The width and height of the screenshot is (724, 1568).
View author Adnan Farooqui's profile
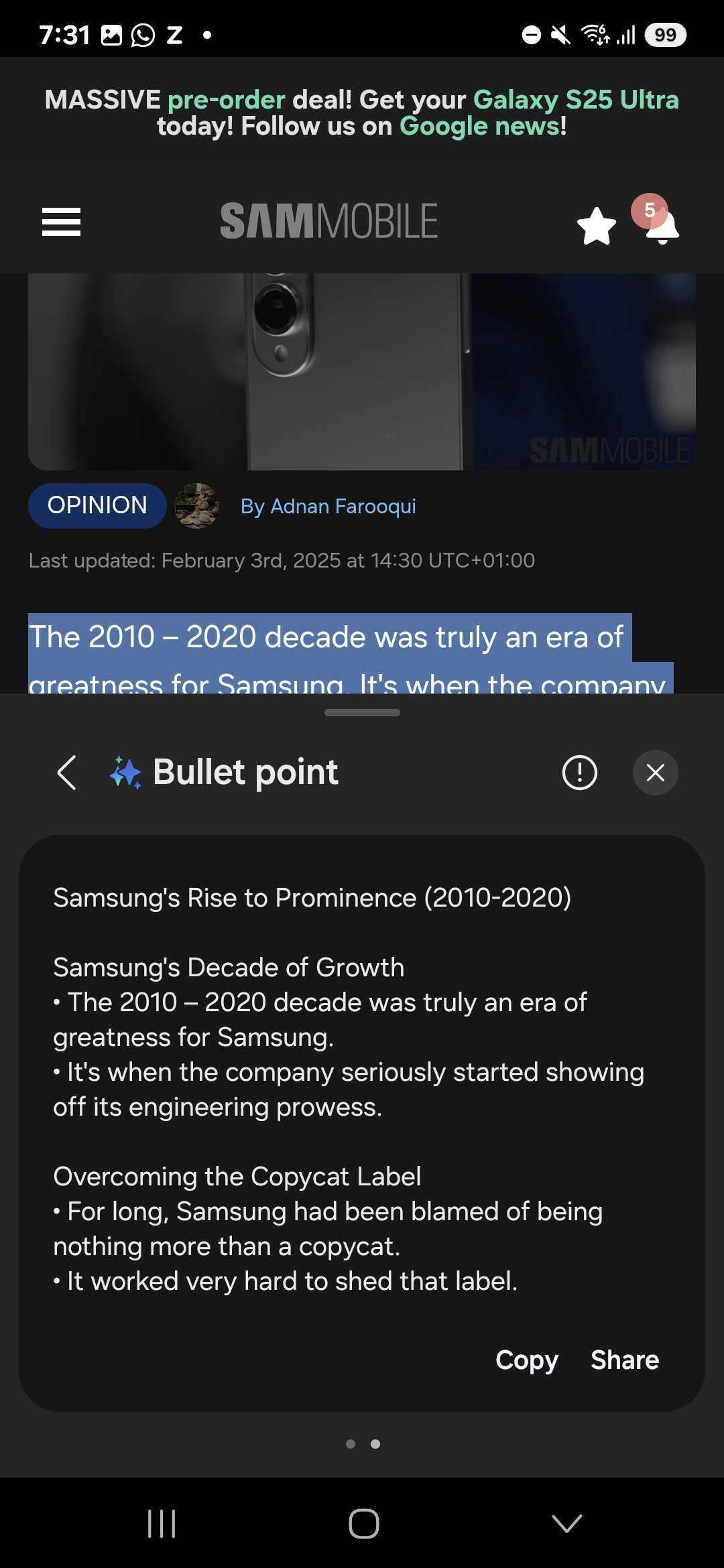(328, 506)
